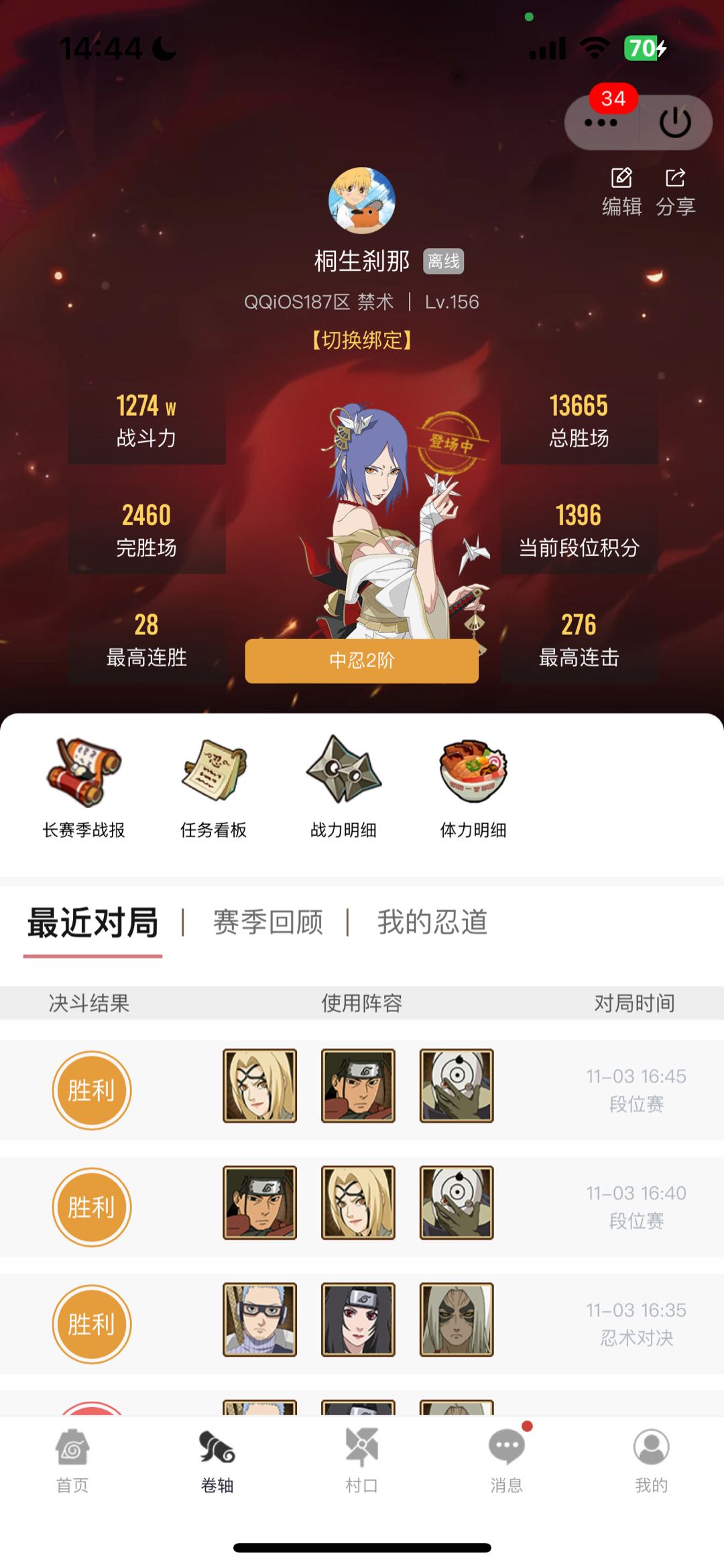Open 消息 messages tab

(507, 1459)
